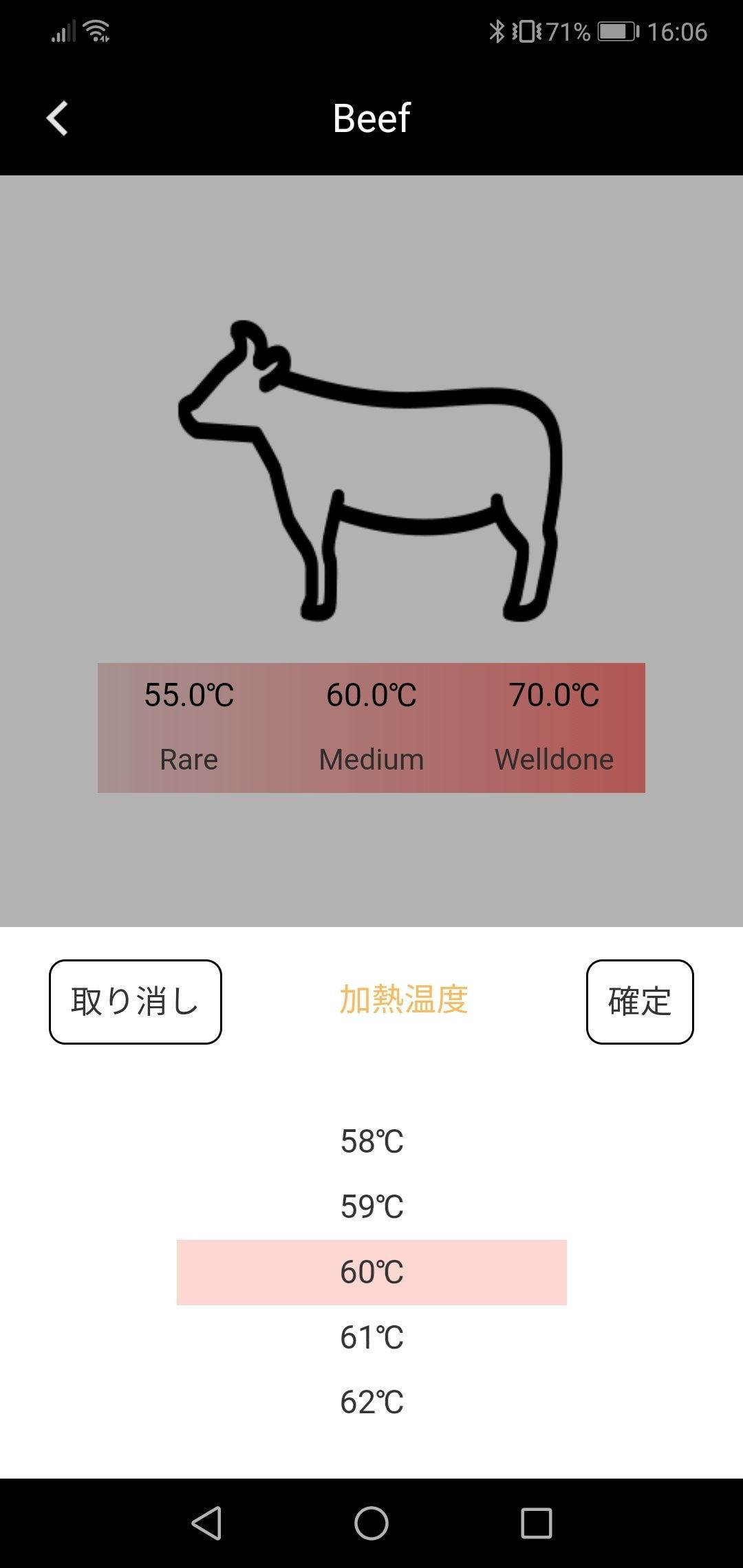
Task: Go back using the header arrow
Action: pos(58,118)
